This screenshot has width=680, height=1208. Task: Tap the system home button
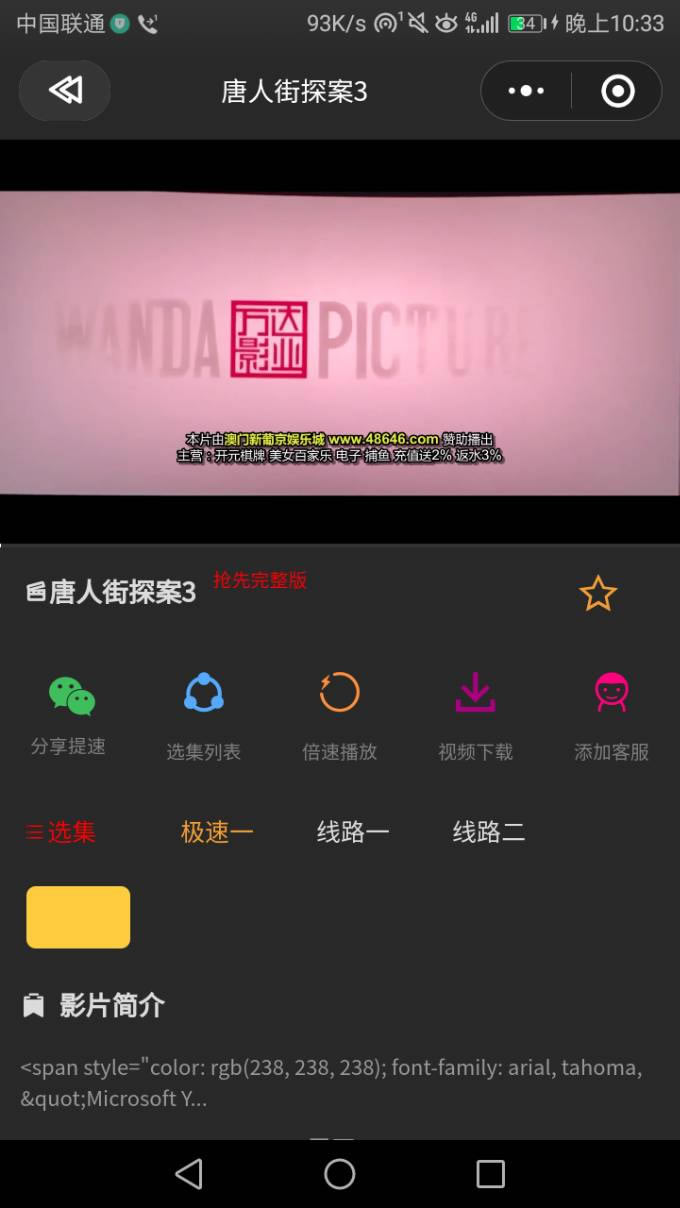click(x=340, y=1174)
